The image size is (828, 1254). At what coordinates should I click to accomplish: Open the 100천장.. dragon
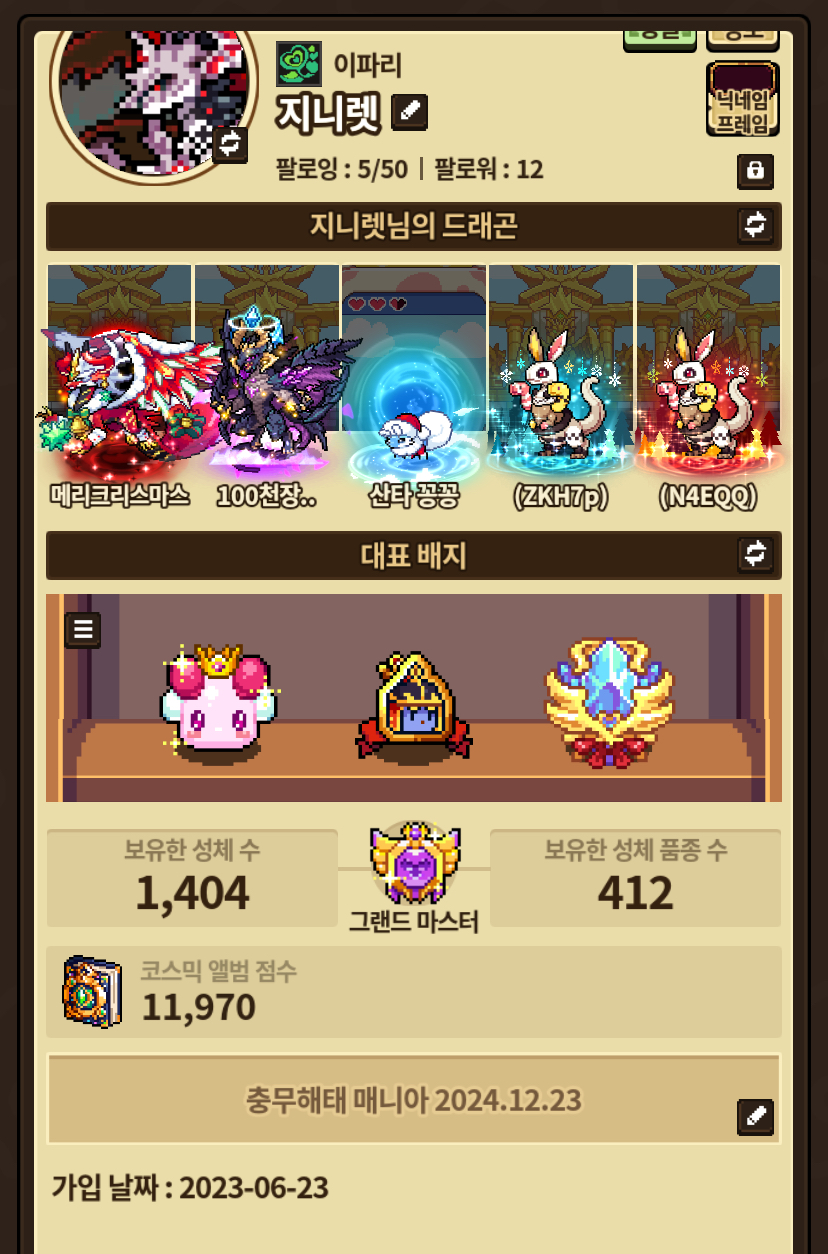(x=266, y=388)
